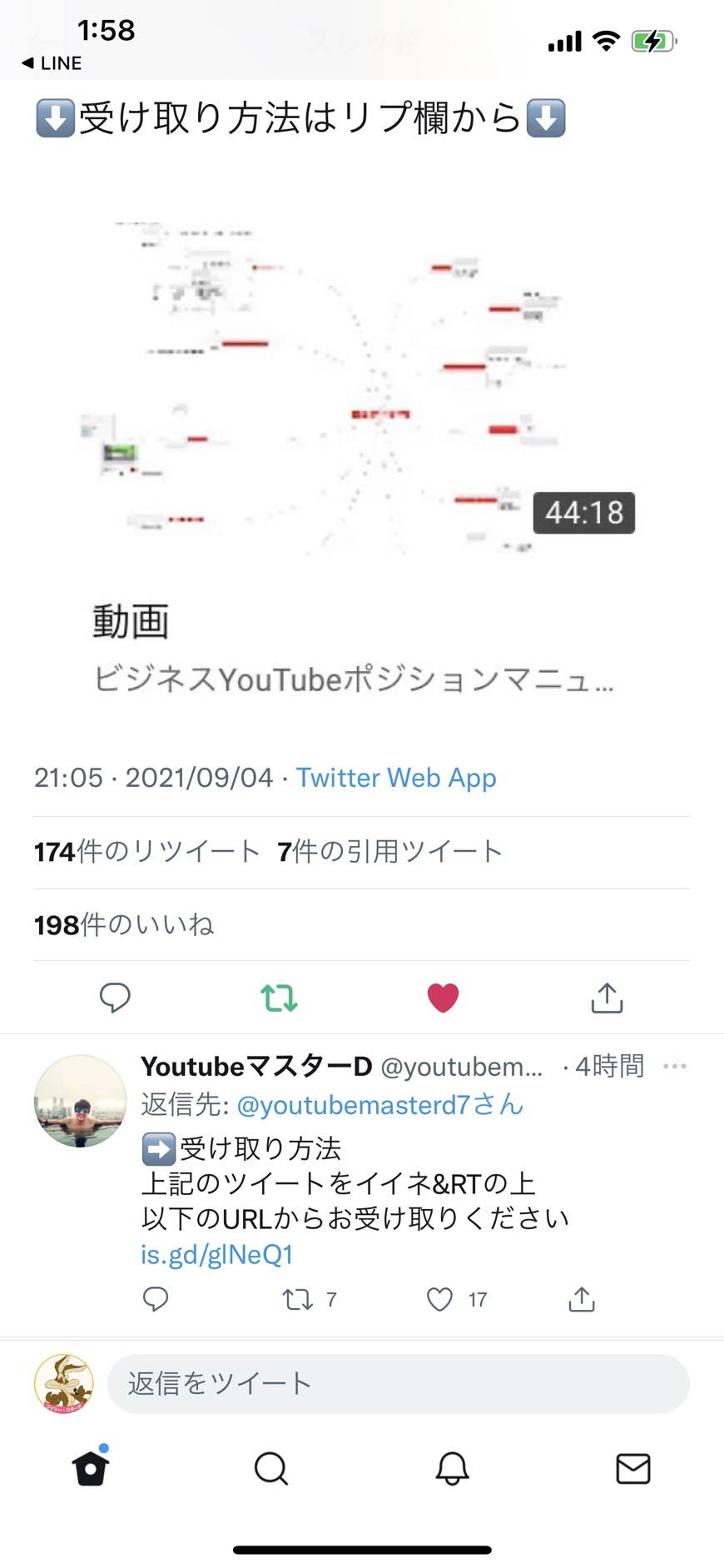This screenshot has width=724, height=1568.
Task: Open overflow menu on YoutubeマスターD's reply
Action: [675, 1066]
